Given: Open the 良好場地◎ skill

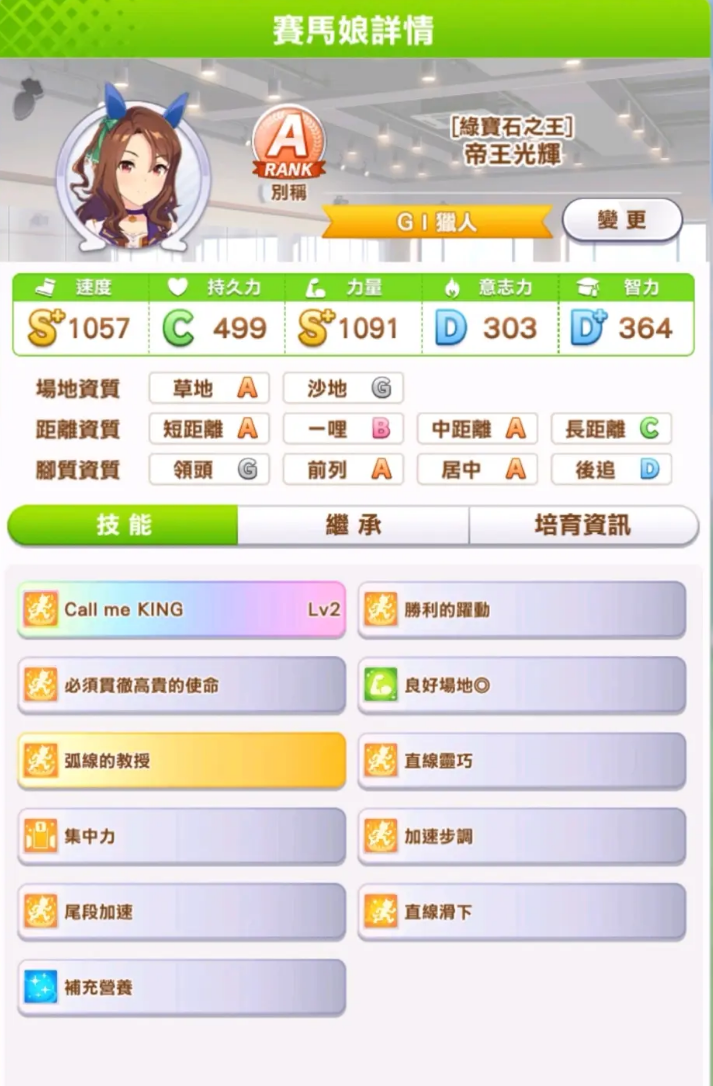Looking at the screenshot, I should point(521,685).
